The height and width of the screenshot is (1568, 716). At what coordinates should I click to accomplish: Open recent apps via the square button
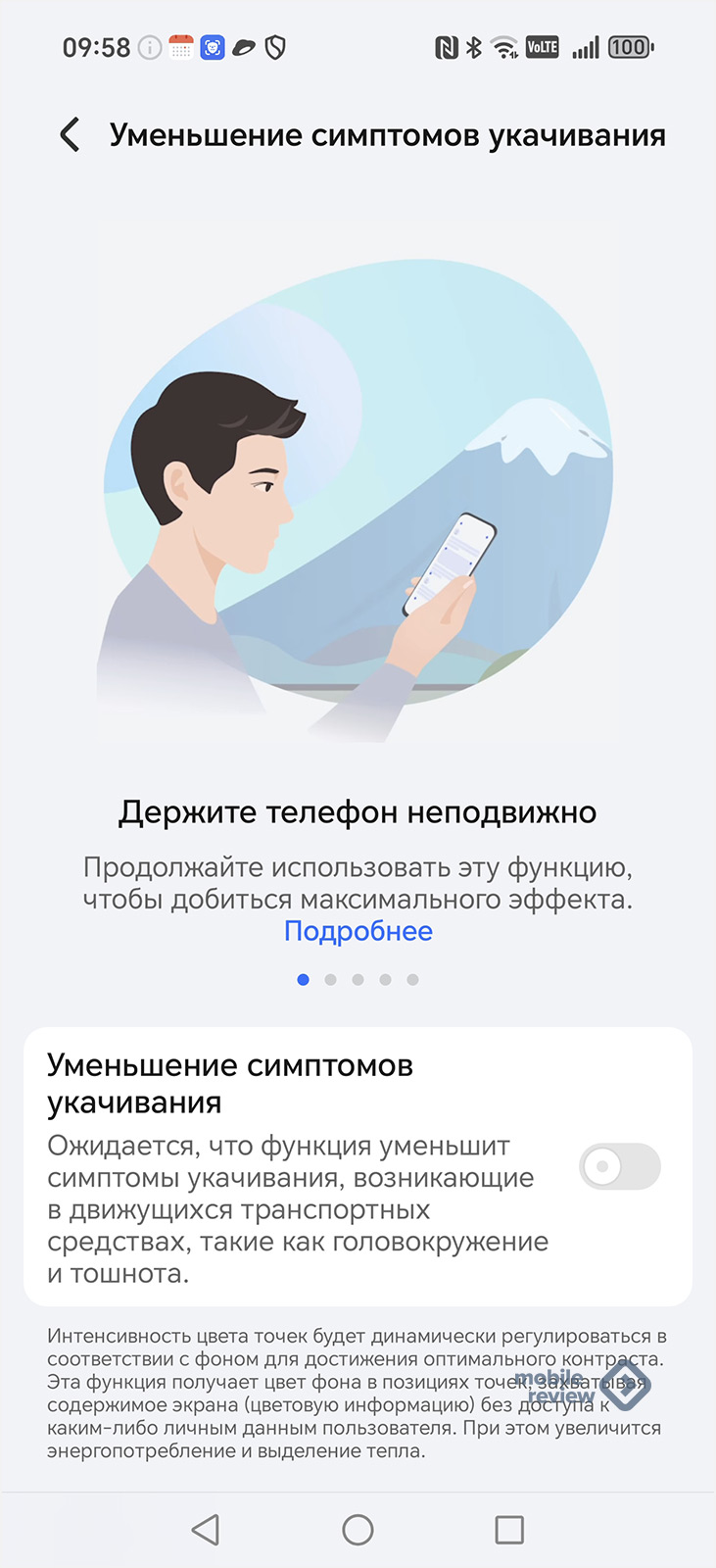pyautogui.click(x=509, y=1529)
